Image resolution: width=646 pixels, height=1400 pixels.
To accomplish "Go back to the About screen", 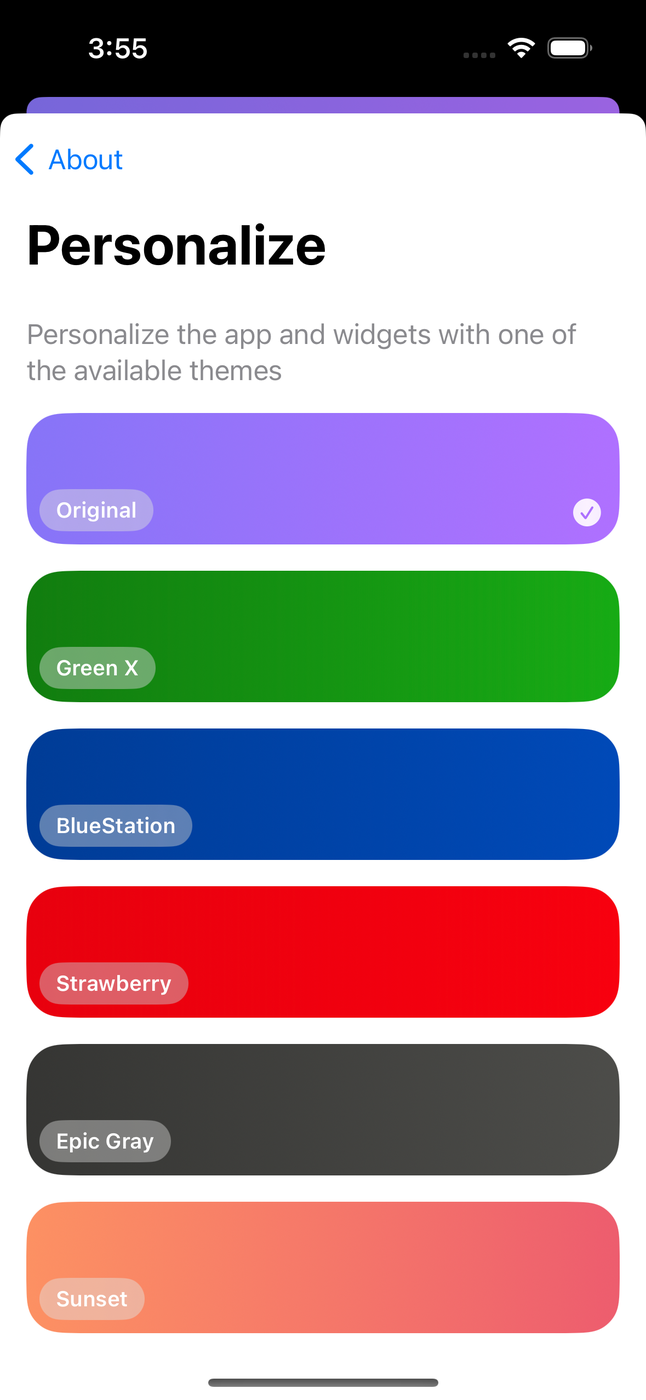I will click(x=70, y=160).
